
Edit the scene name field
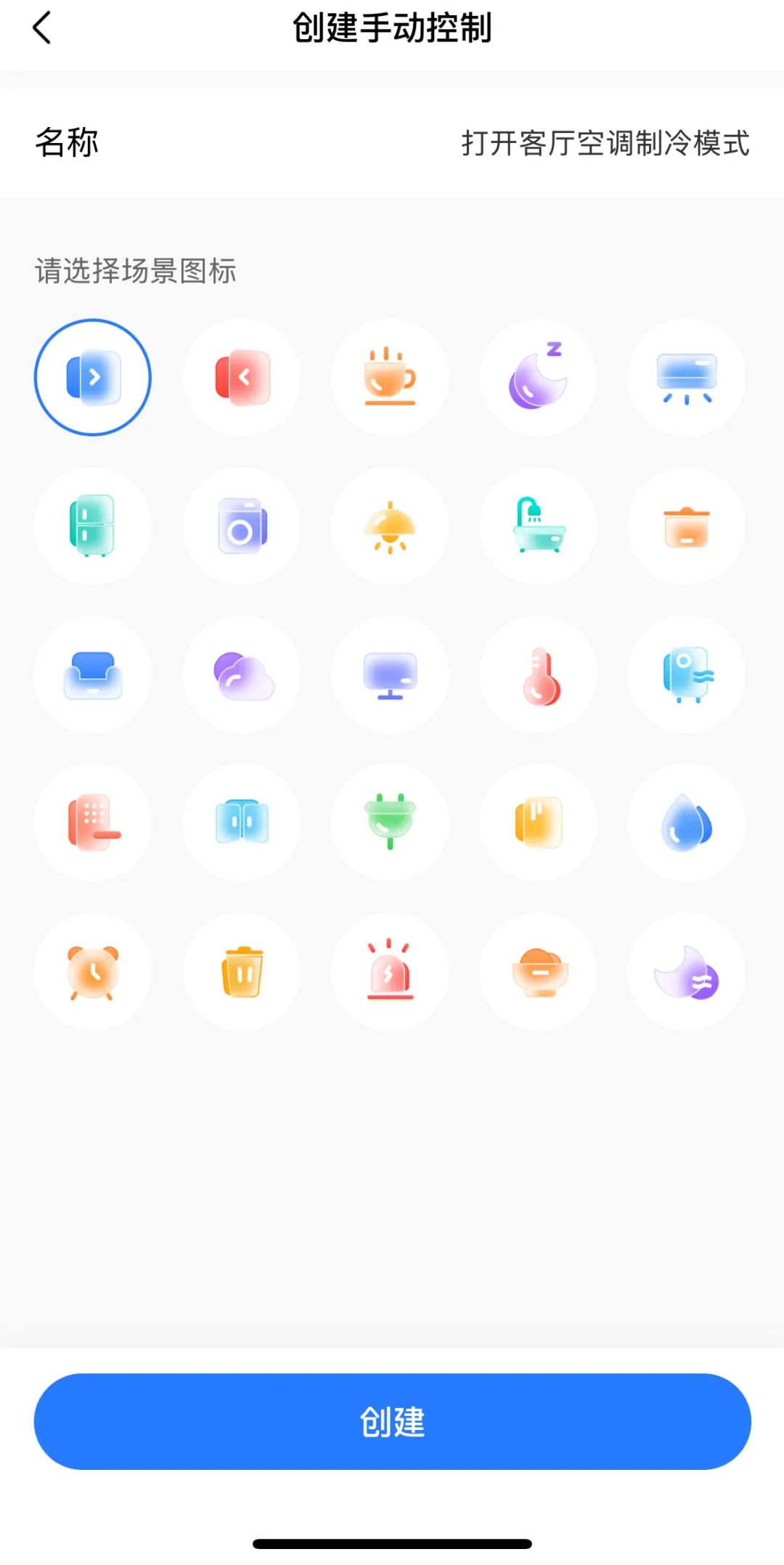coord(605,143)
